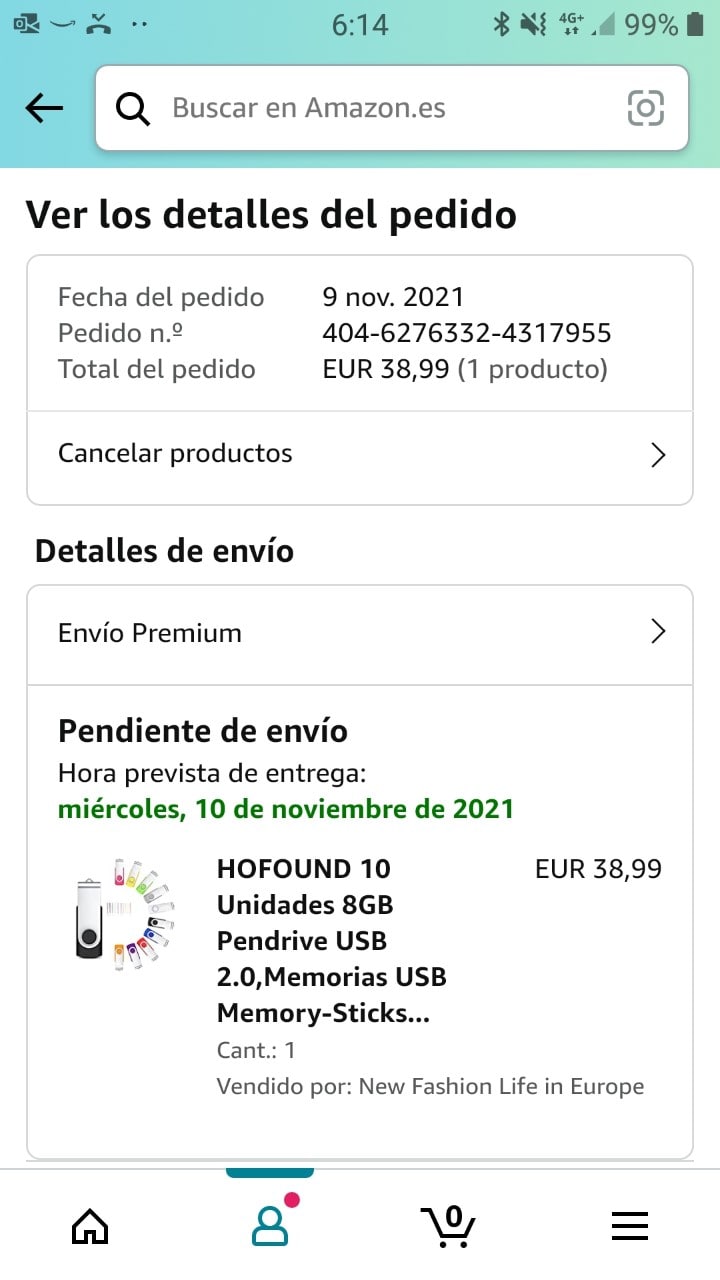Open HOFOUND 10 Unidades 8GB product title

pos(332,940)
